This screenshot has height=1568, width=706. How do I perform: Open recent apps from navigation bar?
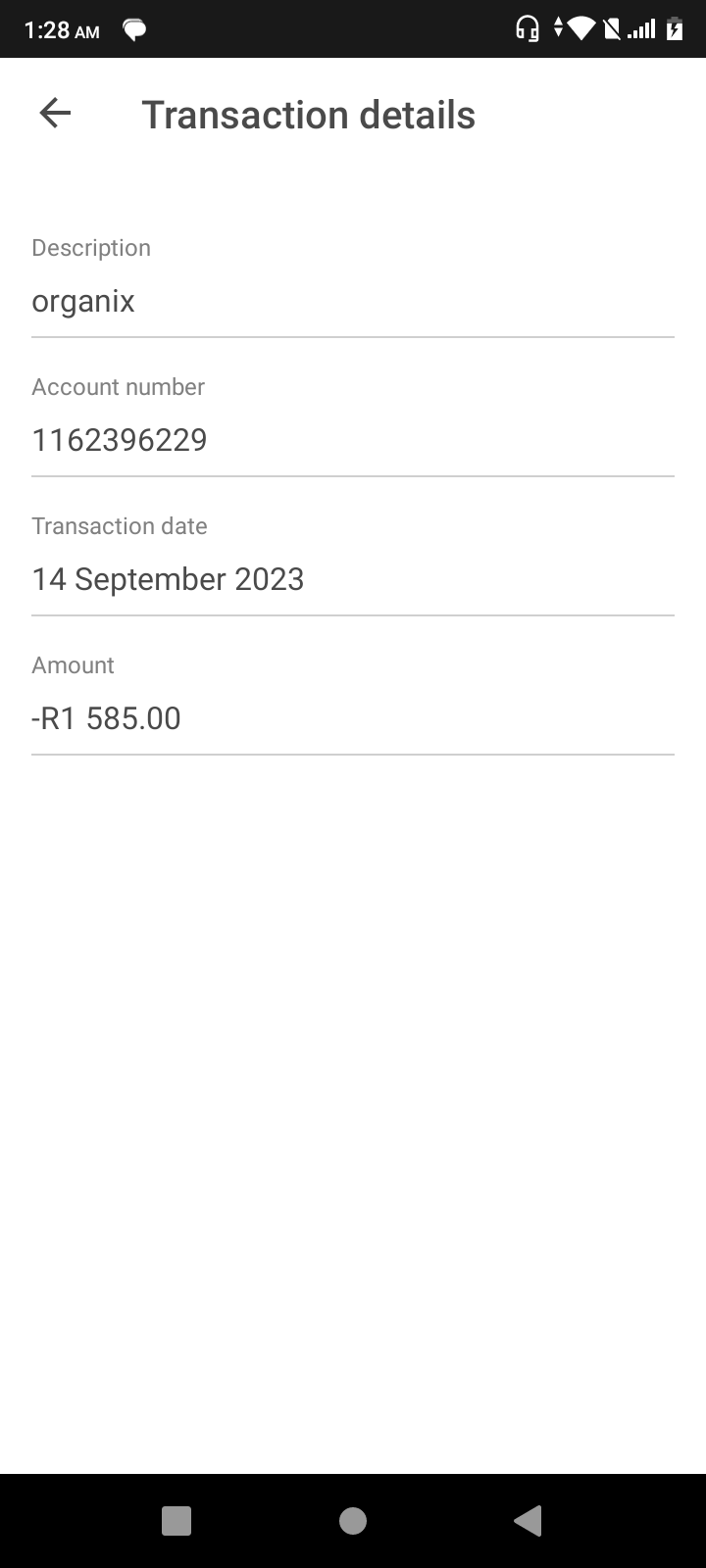[176, 1521]
